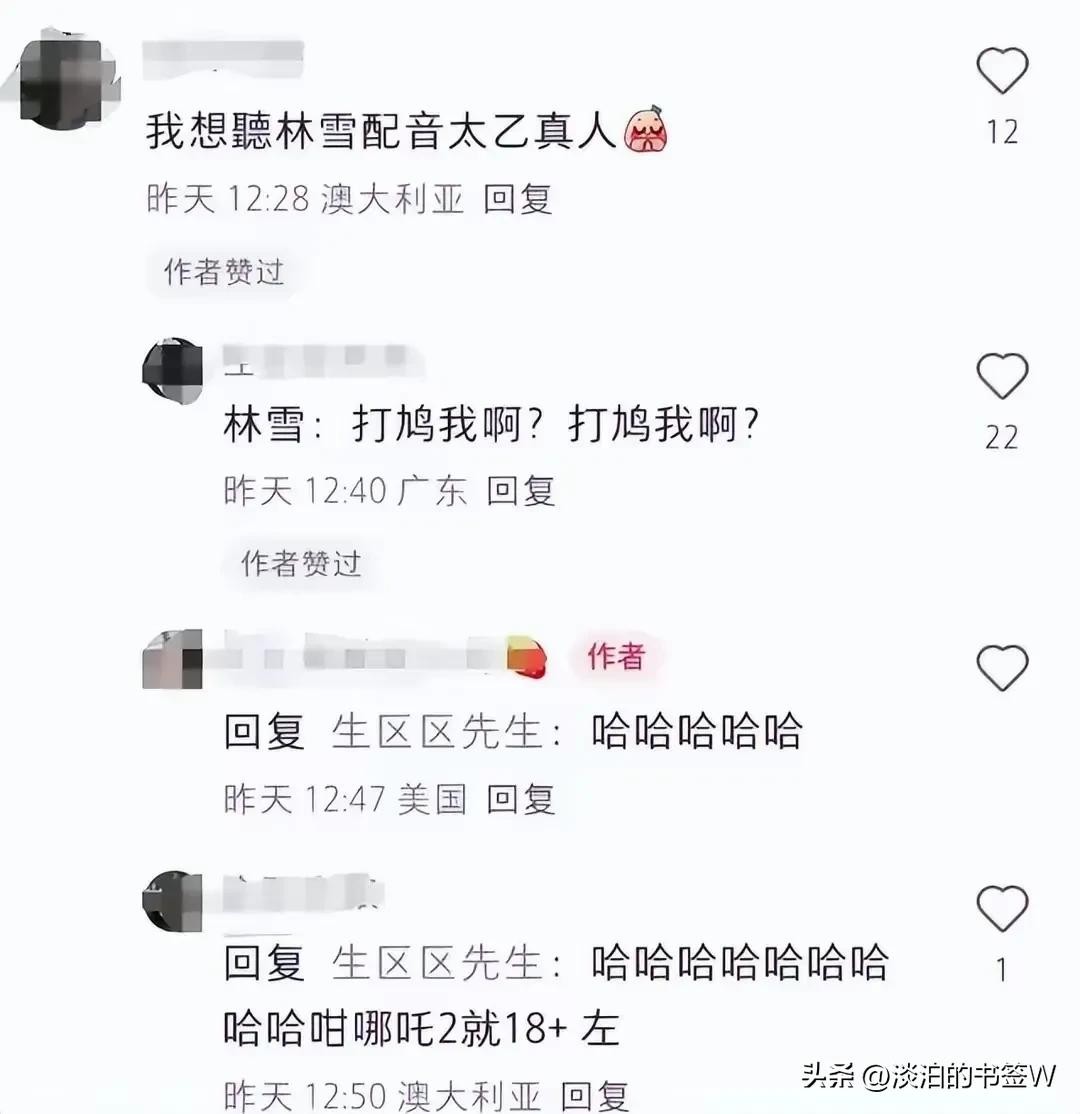Image resolution: width=1080 pixels, height=1114 pixels.
Task: Like the comment about 林雪配音太乙真人
Action: tap(1002, 72)
